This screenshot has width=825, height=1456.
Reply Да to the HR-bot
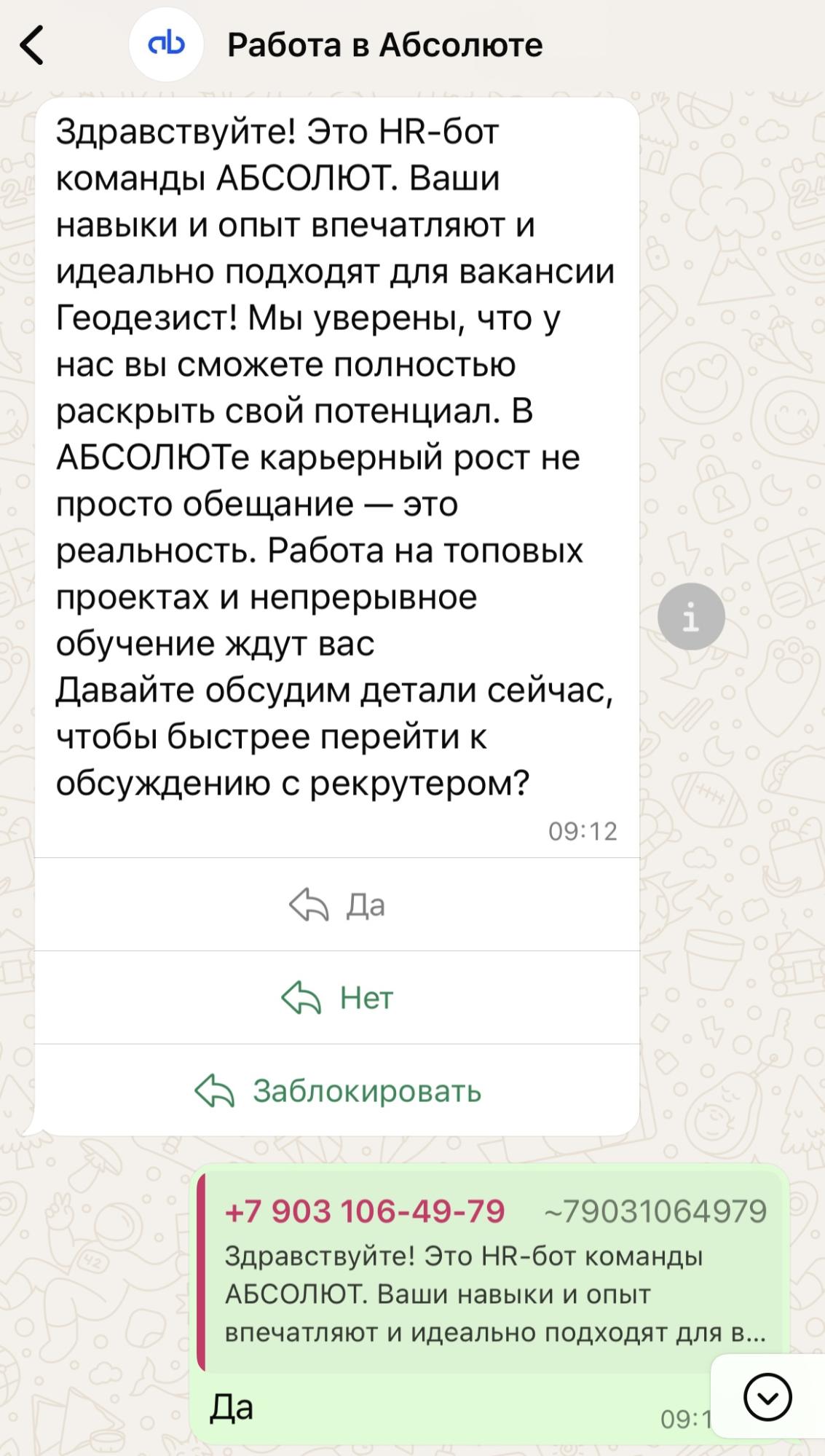point(337,905)
